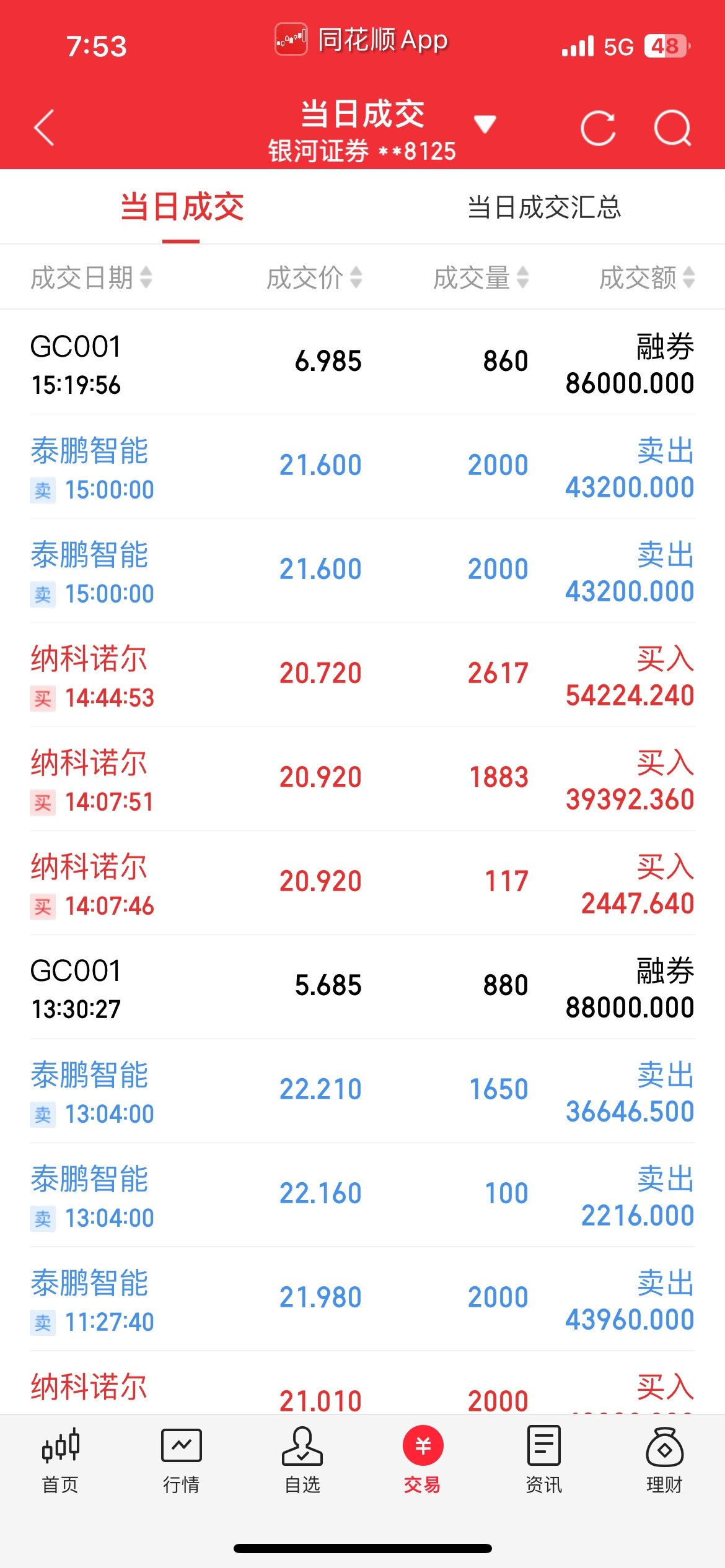Open 泰鹏智能 sell record at 11:27:40
This screenshot has height=1568, width=725.
pyautogui.click(x=362, y=1299)
